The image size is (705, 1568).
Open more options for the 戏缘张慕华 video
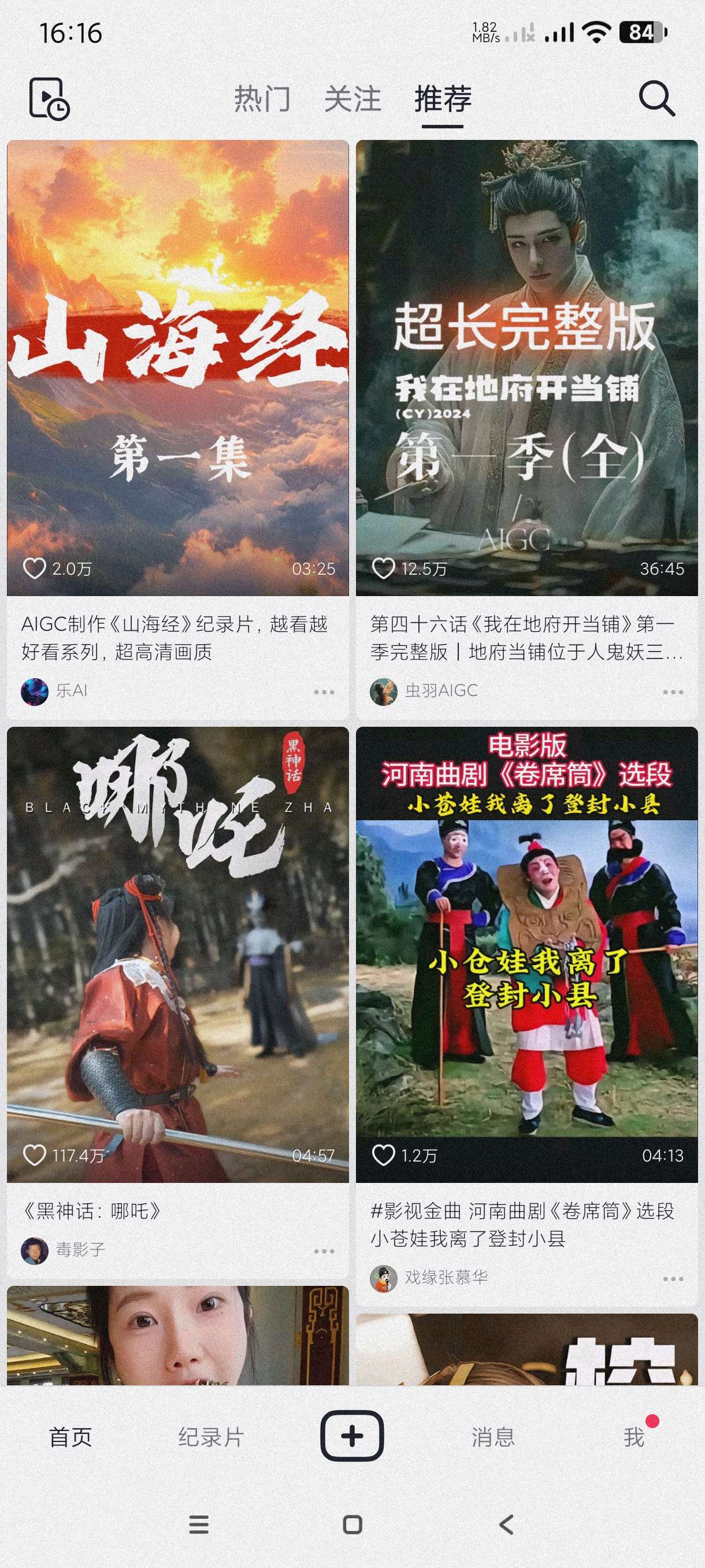coord(673,1279)
